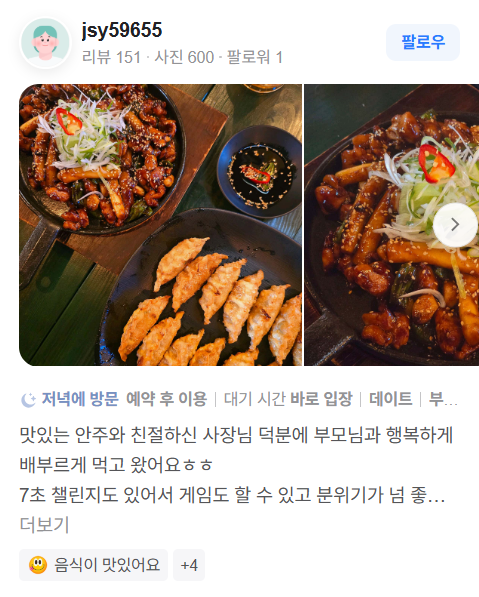Select the 음식이 맛있어요 tag chip
The width and height of the screenshot is (479, 597).
94,565
